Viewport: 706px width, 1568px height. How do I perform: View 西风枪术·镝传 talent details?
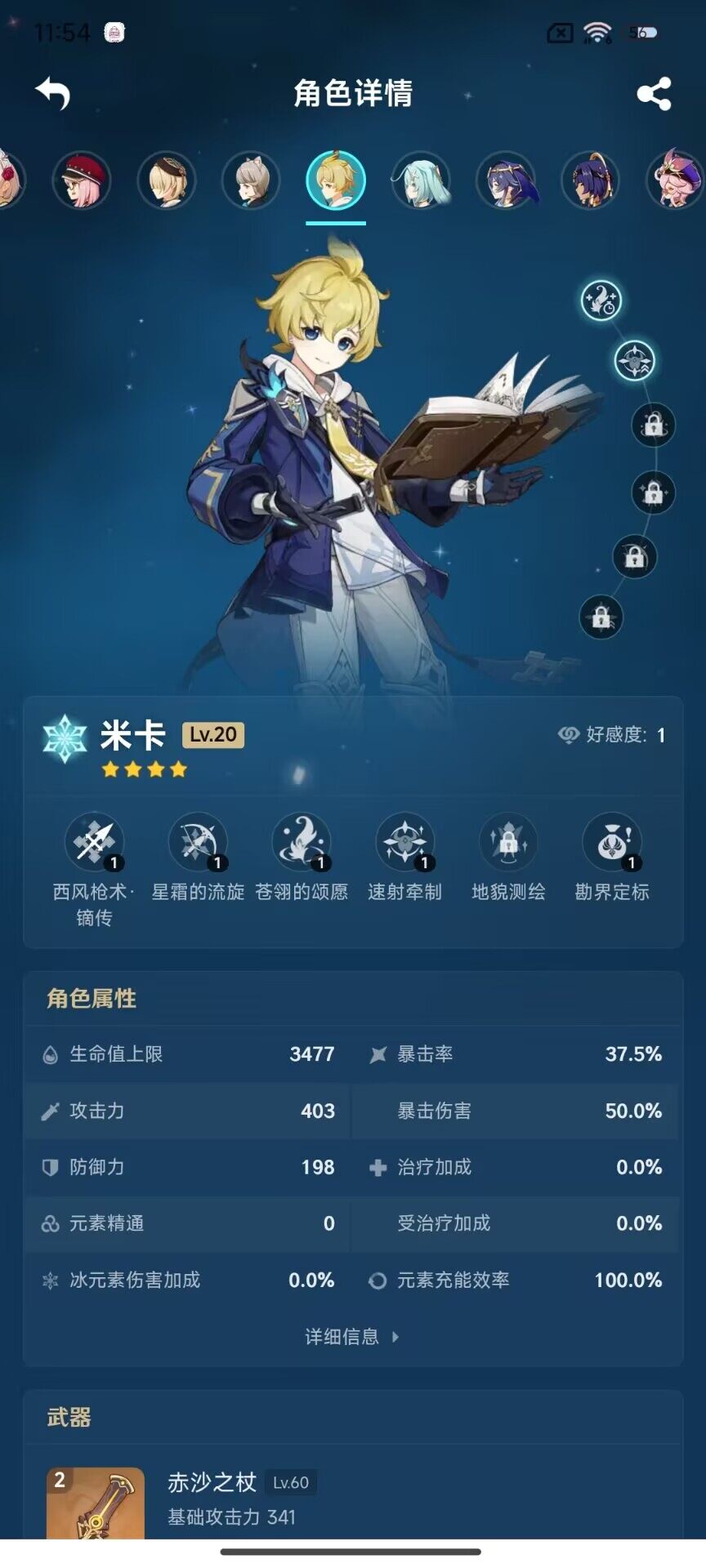95,842
